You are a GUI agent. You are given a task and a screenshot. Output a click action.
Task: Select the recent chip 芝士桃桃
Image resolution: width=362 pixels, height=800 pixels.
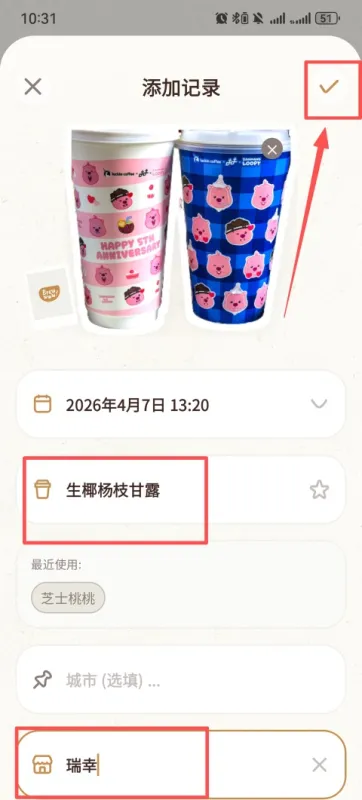pos(68,597)
